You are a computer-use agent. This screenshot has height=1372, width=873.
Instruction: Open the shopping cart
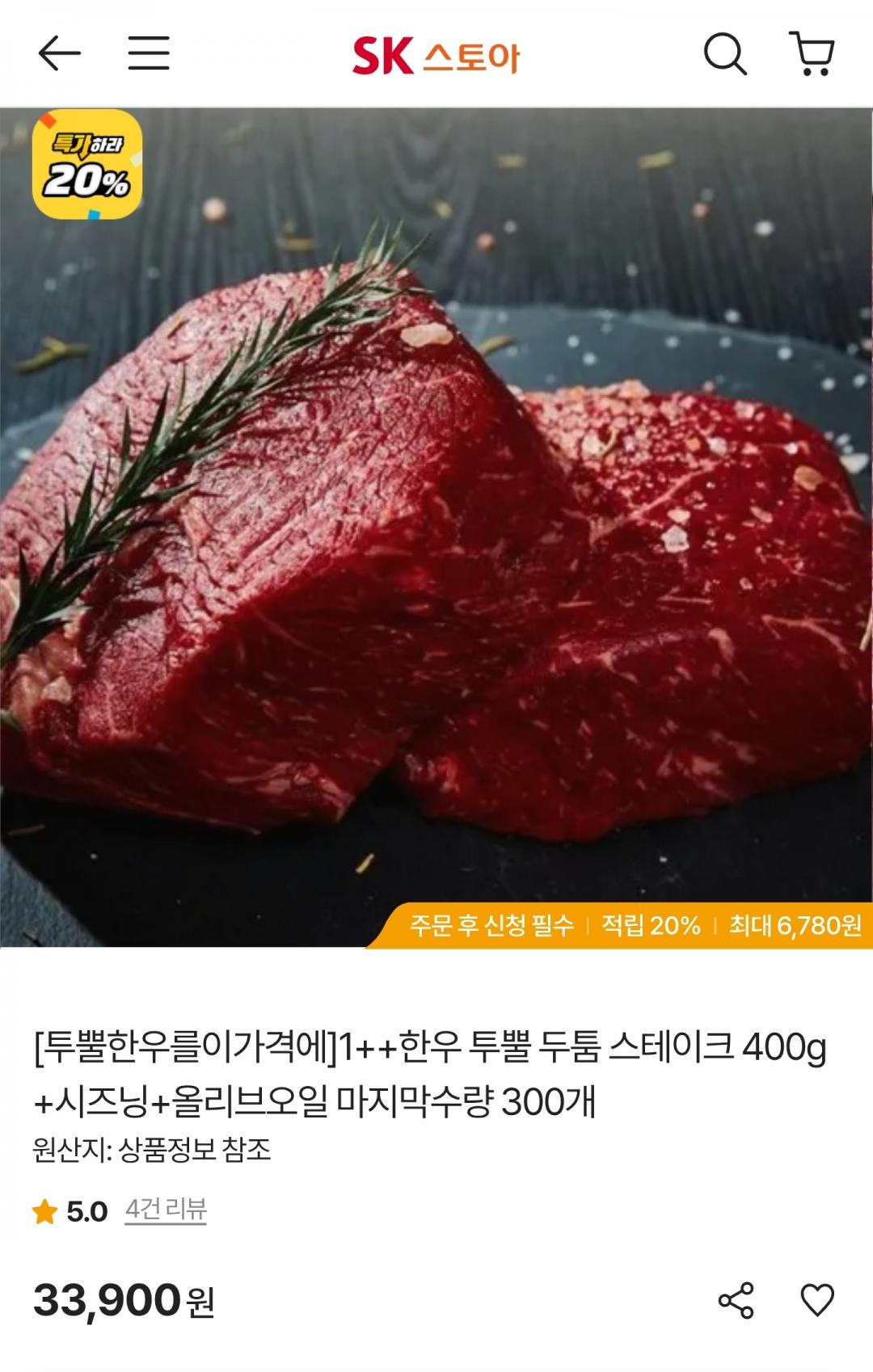[812, 54]
